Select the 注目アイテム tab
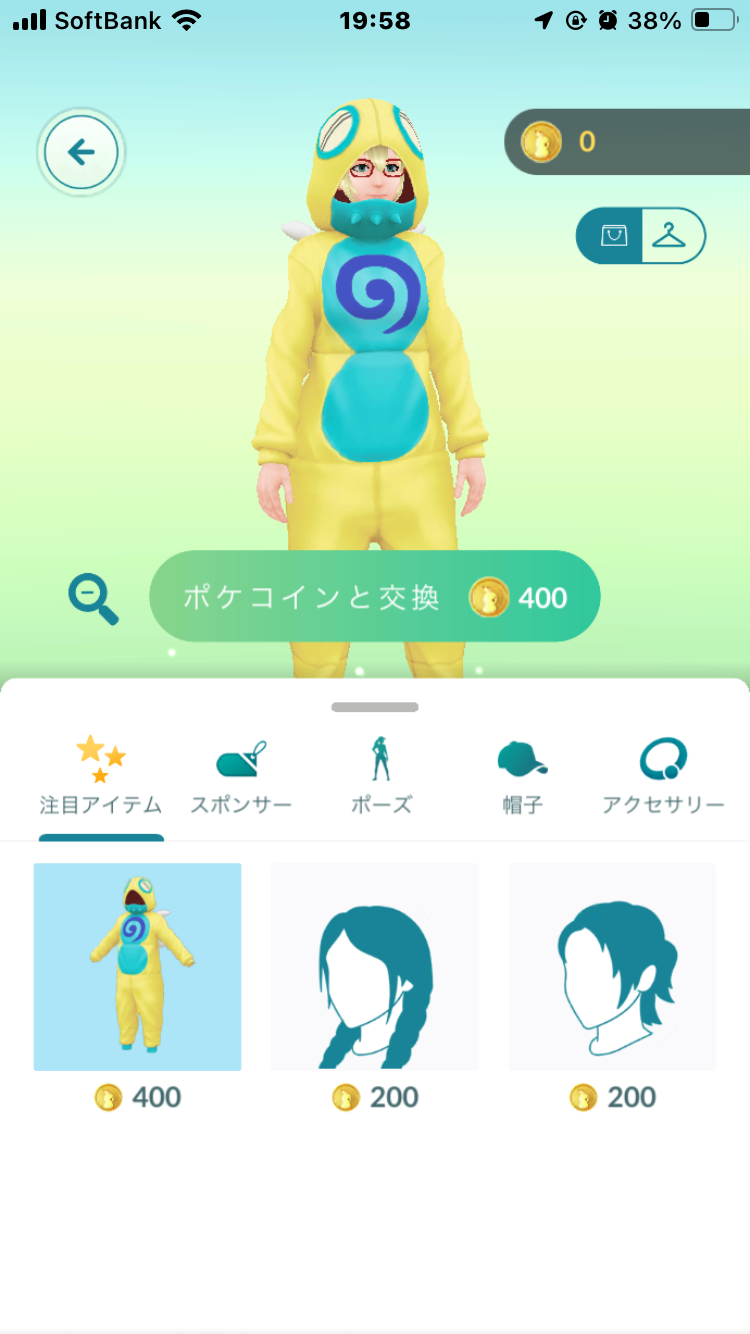The width and height of the screenshot is (750, 1334). [x=101, y=777]
